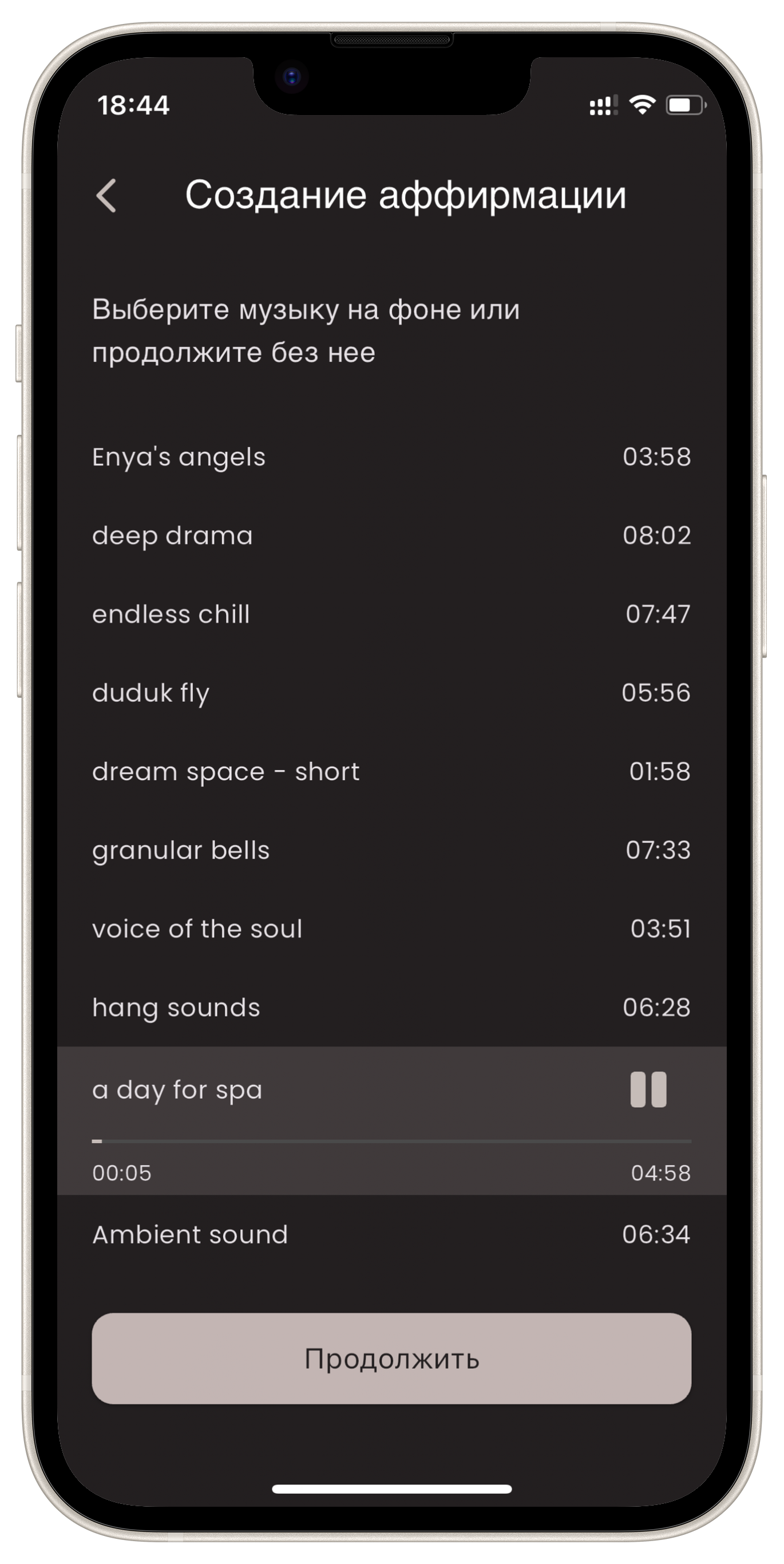Play the endless chill track
The width and height of the screenshot is (784, 1564).
tap(391, 614)
